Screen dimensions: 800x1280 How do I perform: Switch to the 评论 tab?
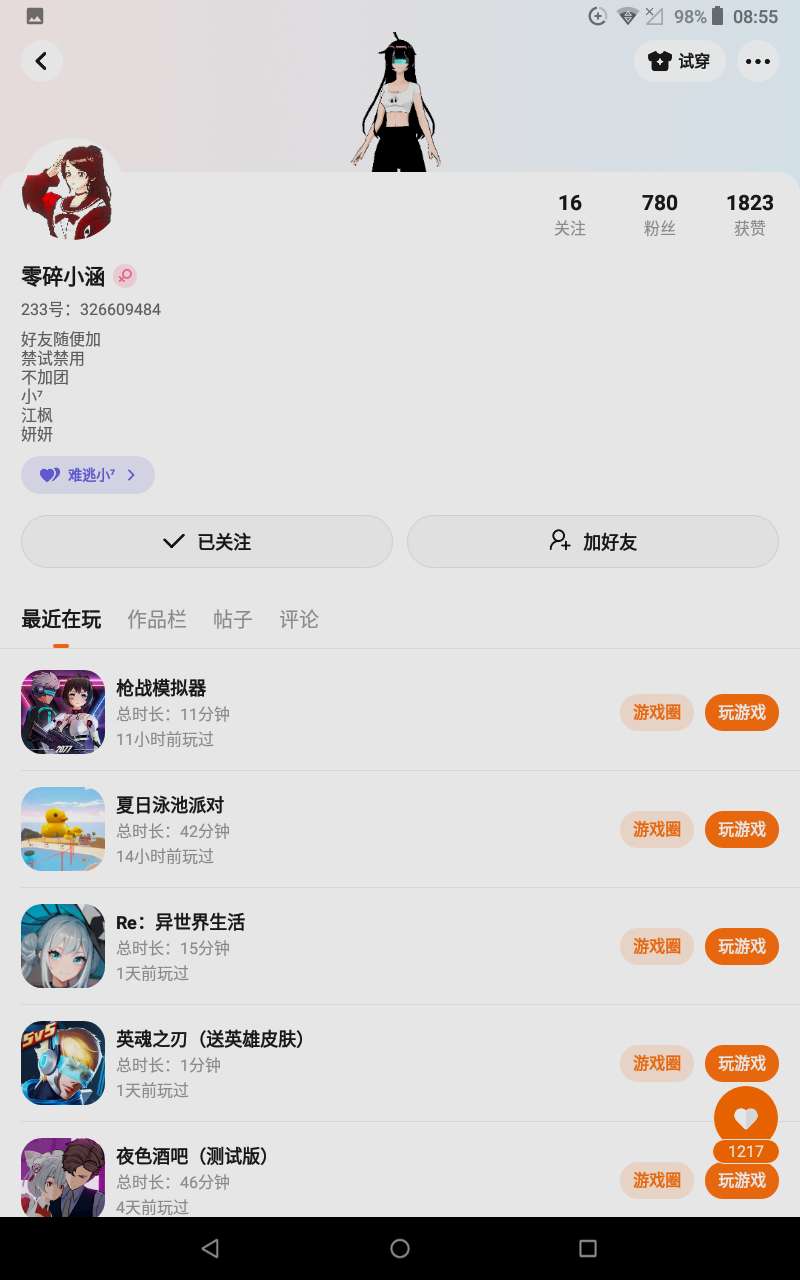[x=299, y=619]
